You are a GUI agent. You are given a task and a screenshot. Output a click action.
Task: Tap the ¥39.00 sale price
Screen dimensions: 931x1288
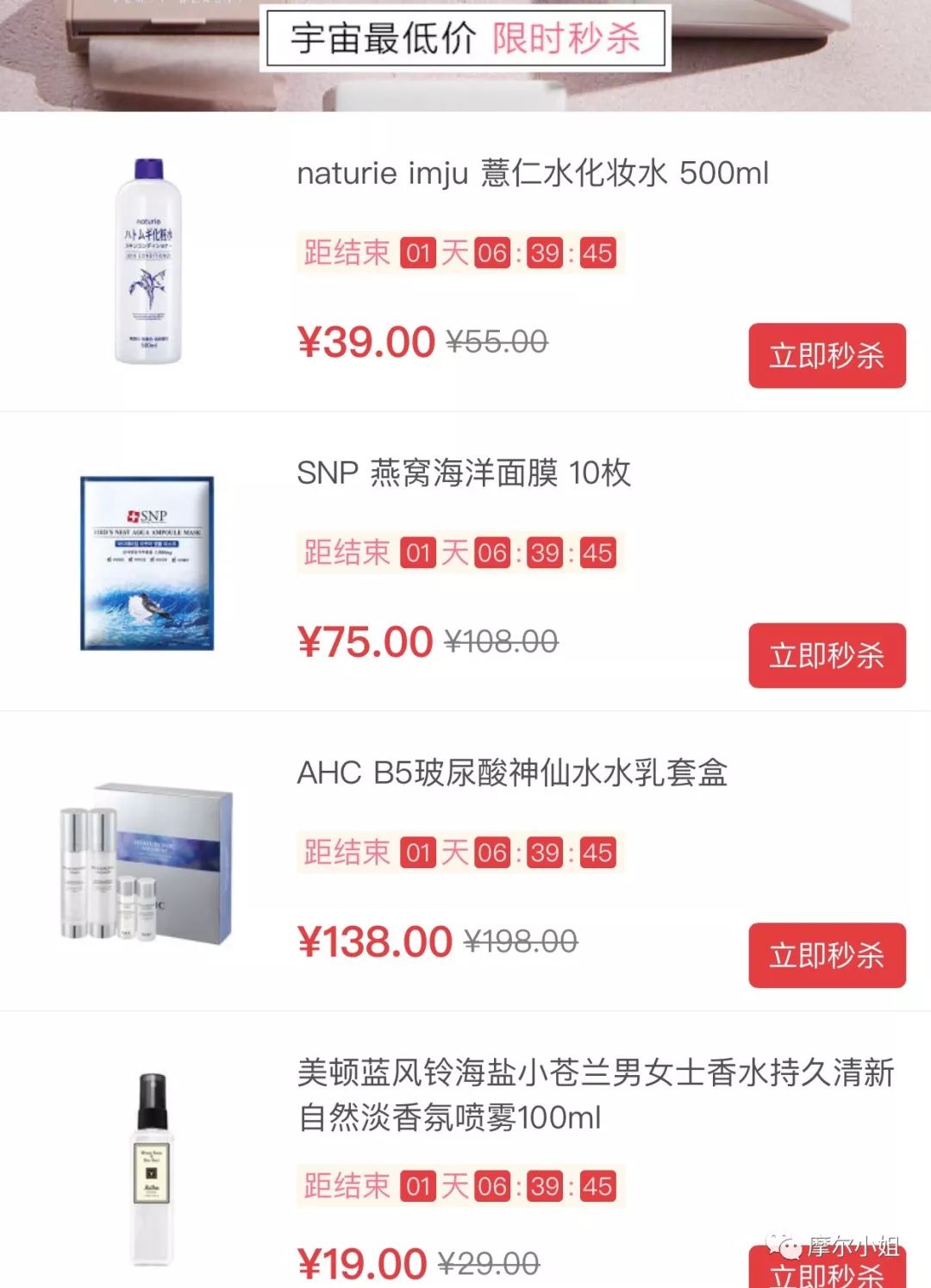point(366,342)
